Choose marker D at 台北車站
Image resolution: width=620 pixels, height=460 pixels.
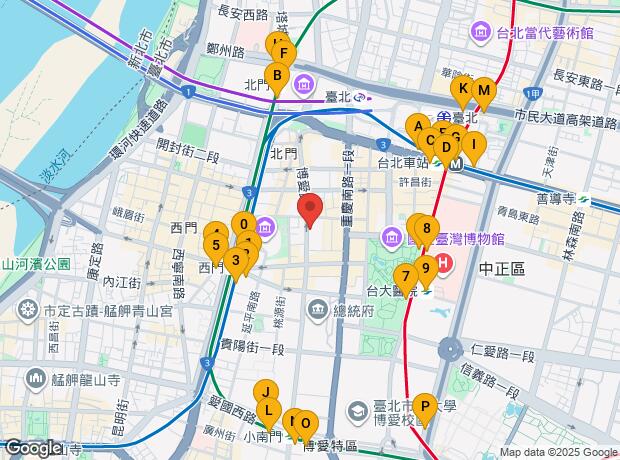point(446,147)
